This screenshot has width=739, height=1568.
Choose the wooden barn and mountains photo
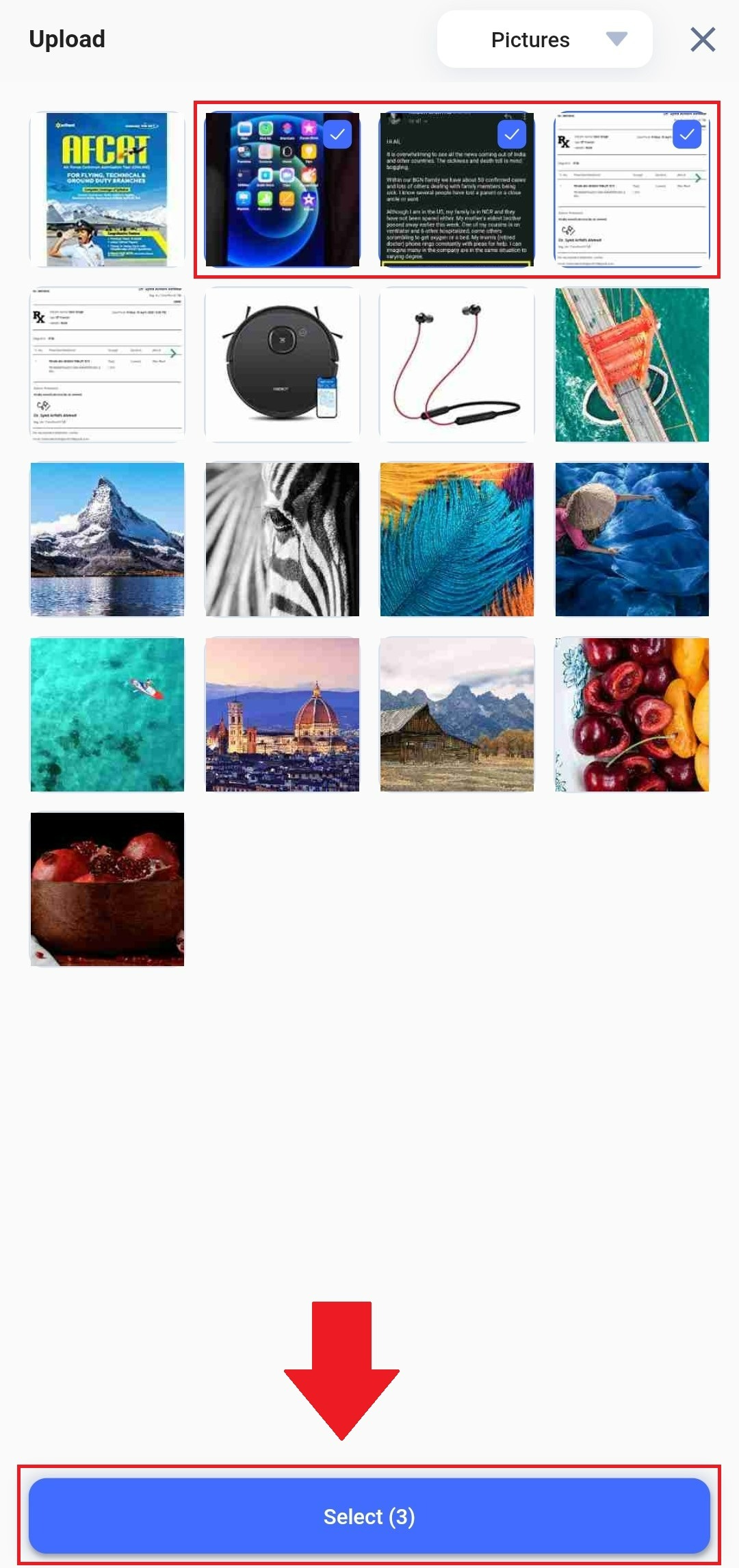(457, 715)
